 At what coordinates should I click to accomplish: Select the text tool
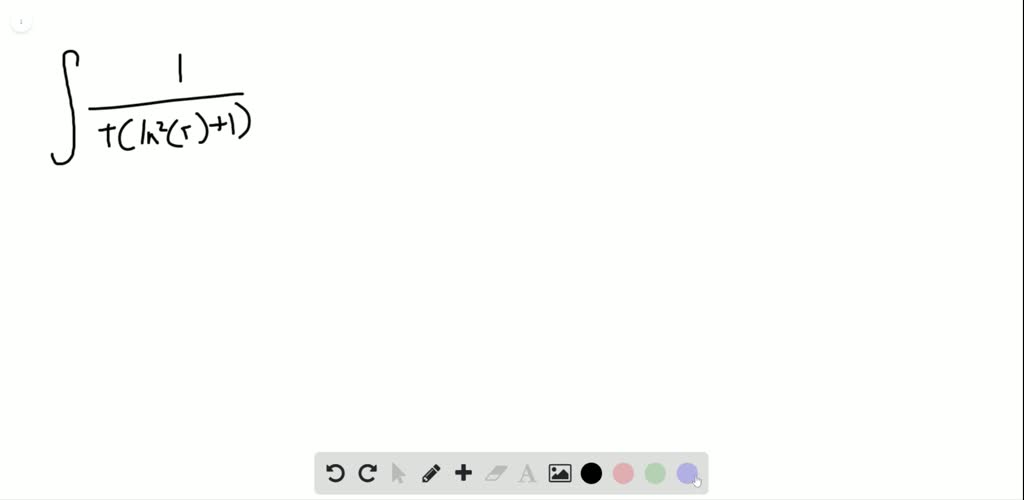(527, 473)
